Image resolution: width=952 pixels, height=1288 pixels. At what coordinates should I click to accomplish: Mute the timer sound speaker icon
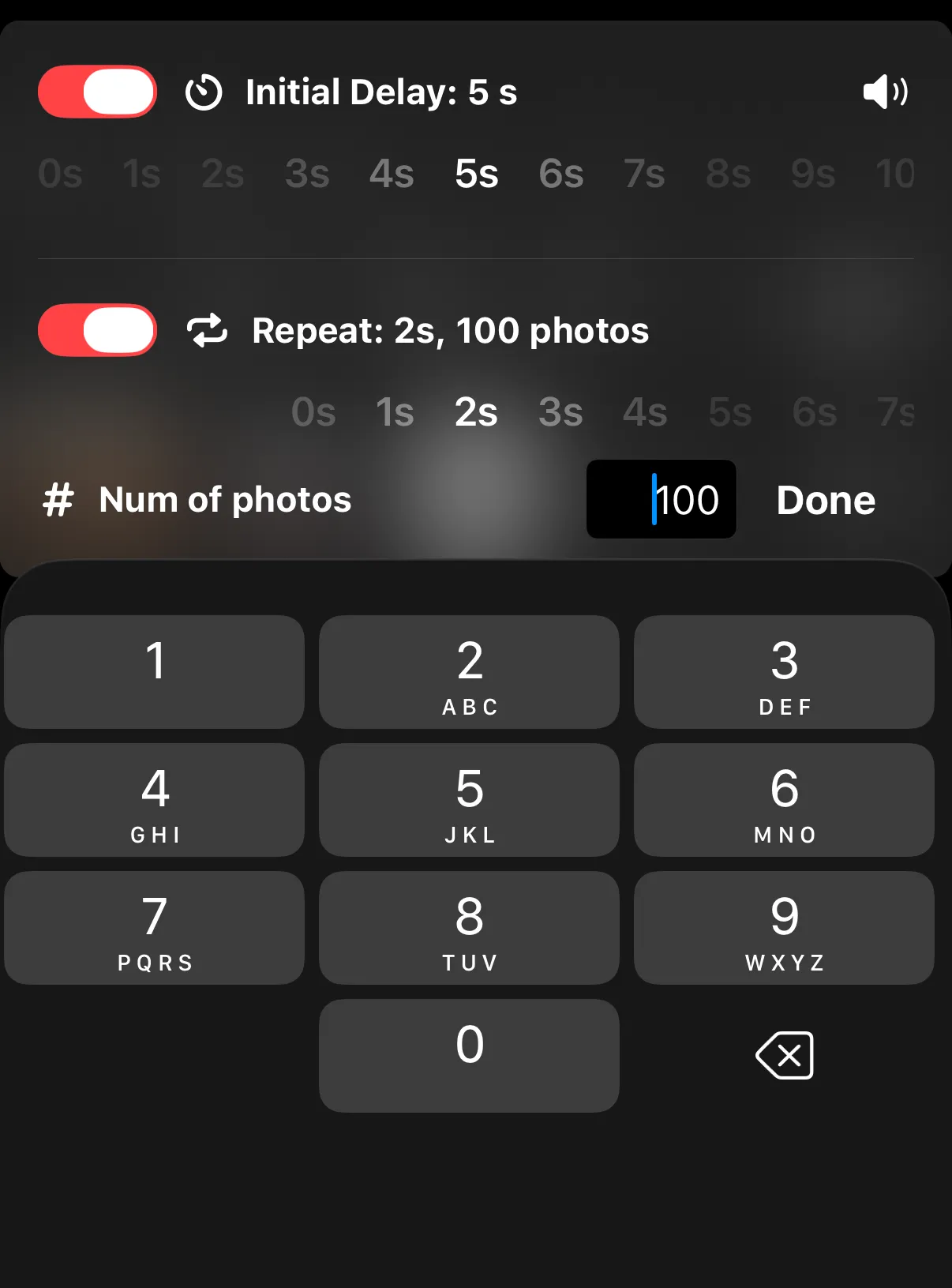[885, 92]
